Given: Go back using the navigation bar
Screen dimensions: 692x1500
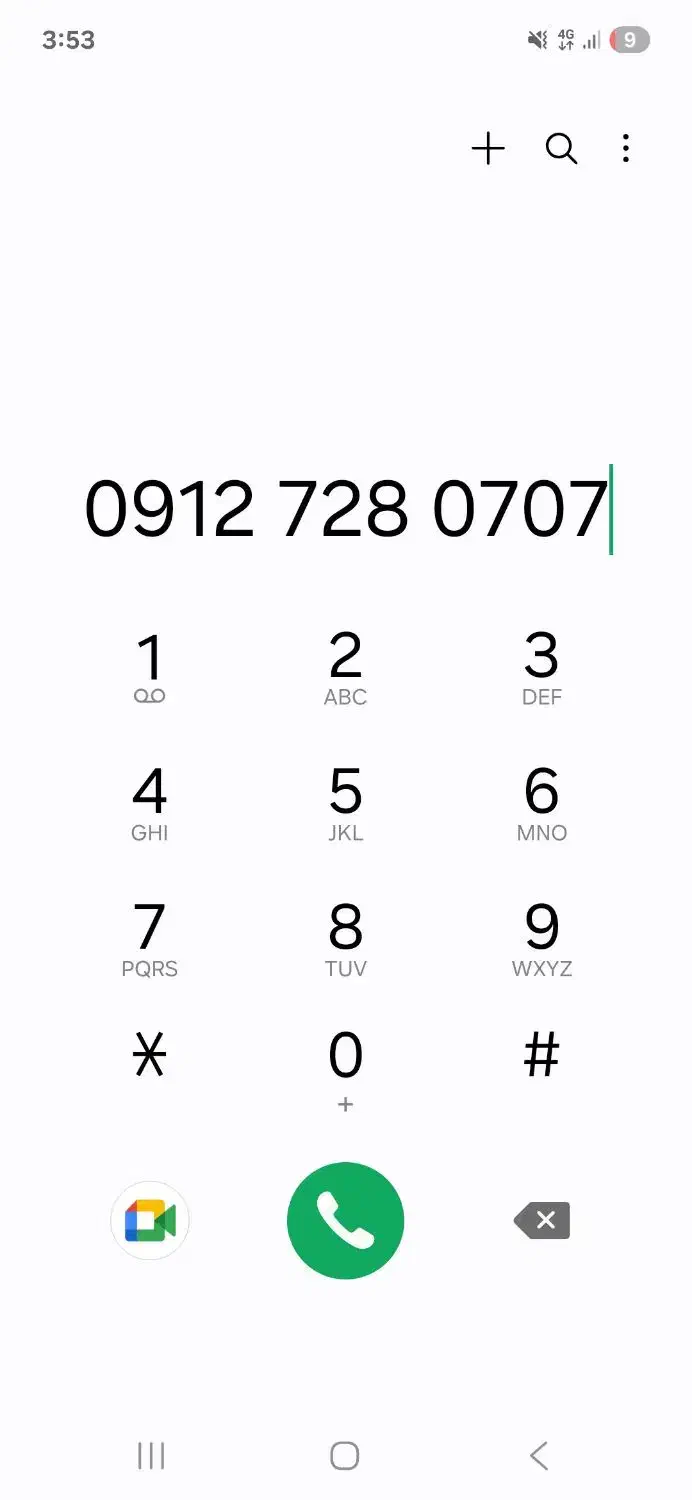Looking at the screenshot, I should (x=539, y=1456).
